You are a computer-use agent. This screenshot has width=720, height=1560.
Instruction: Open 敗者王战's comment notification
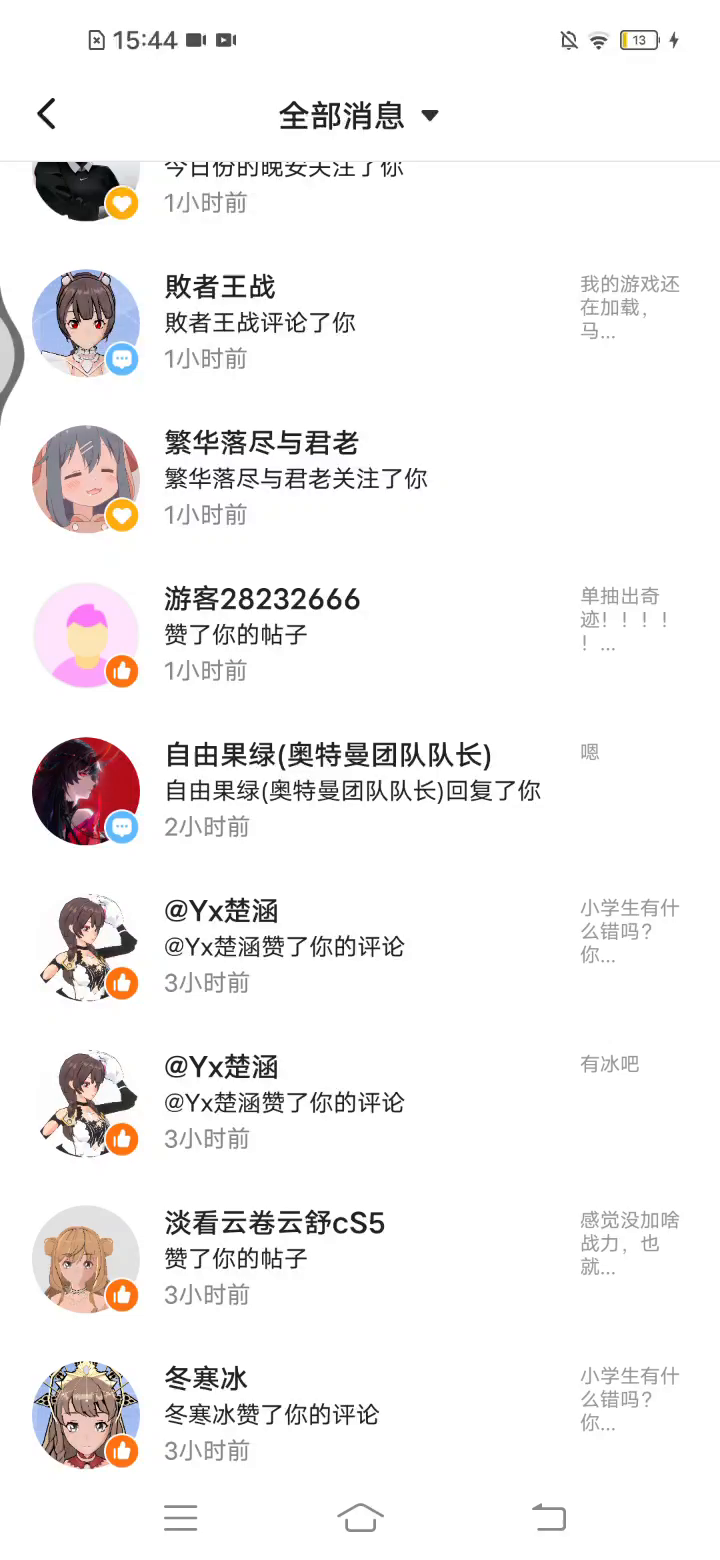coord(350,322)
